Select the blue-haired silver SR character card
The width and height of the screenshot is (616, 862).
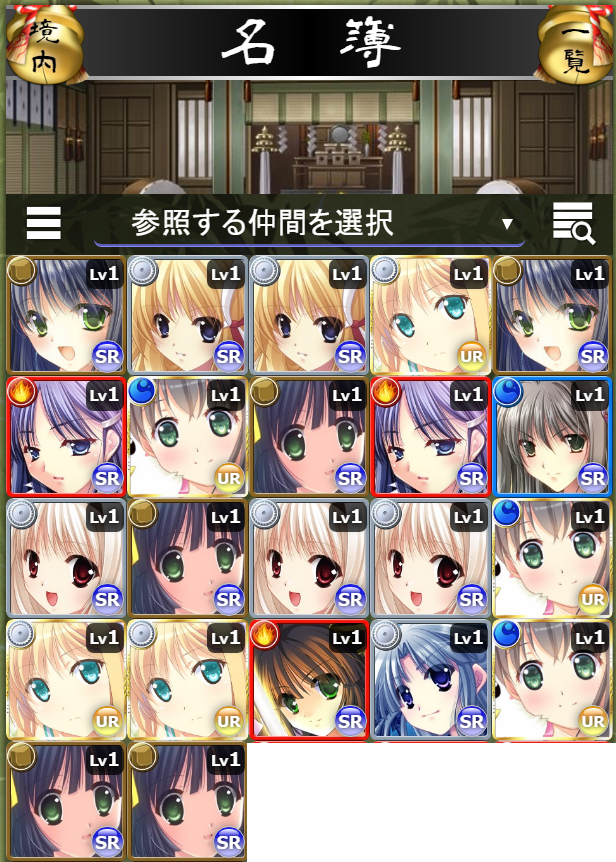pyautogui.click(x=430, y=679)
